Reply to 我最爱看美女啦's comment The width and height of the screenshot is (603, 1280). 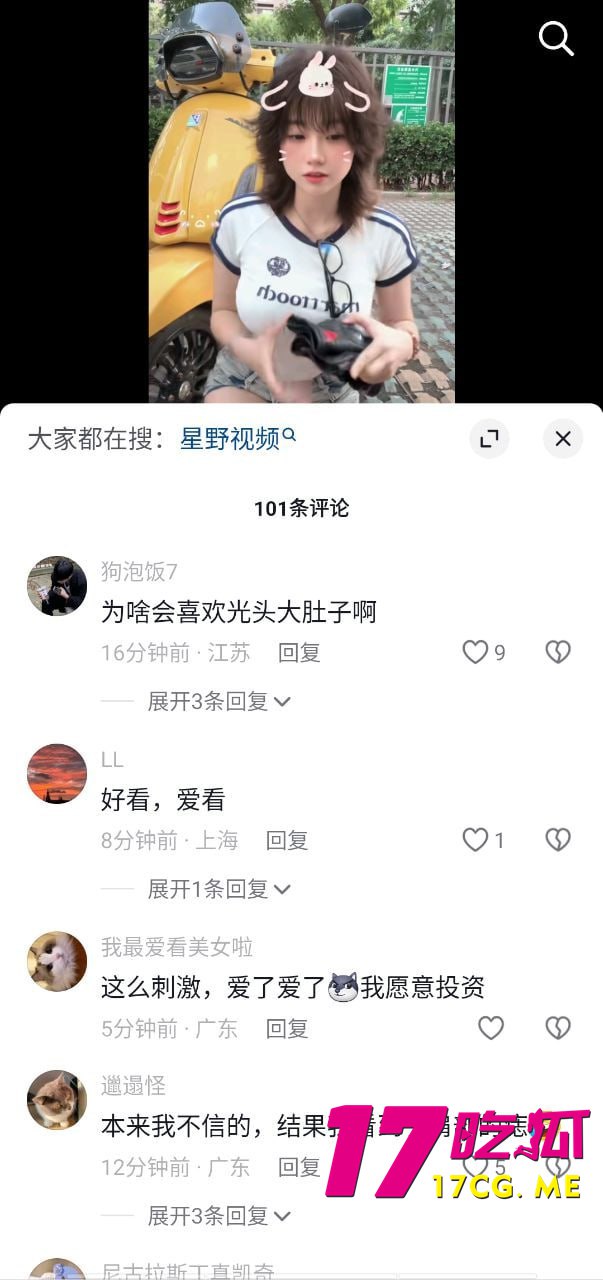tap(287, 1028)
